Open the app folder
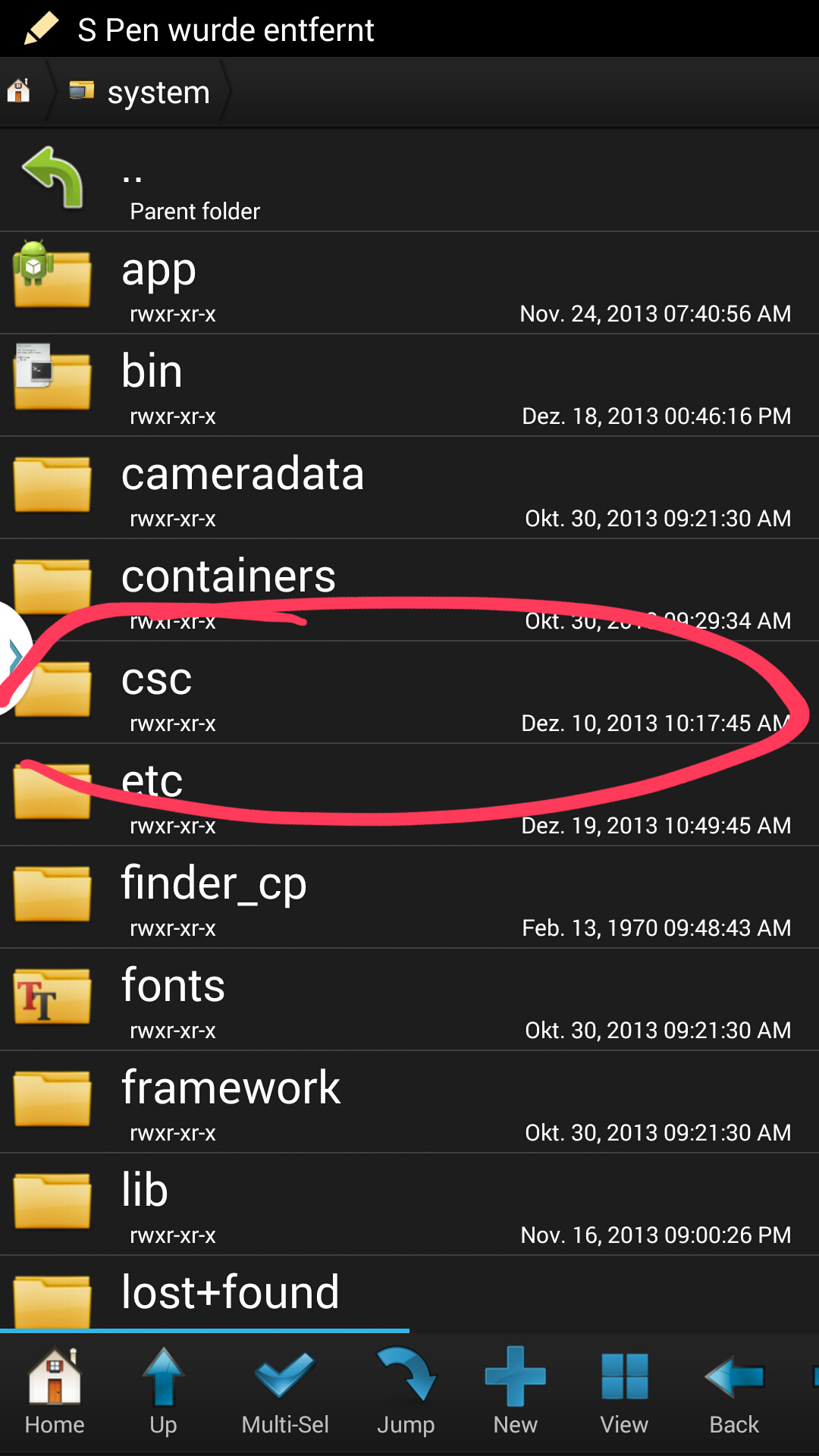 [409, 283]
